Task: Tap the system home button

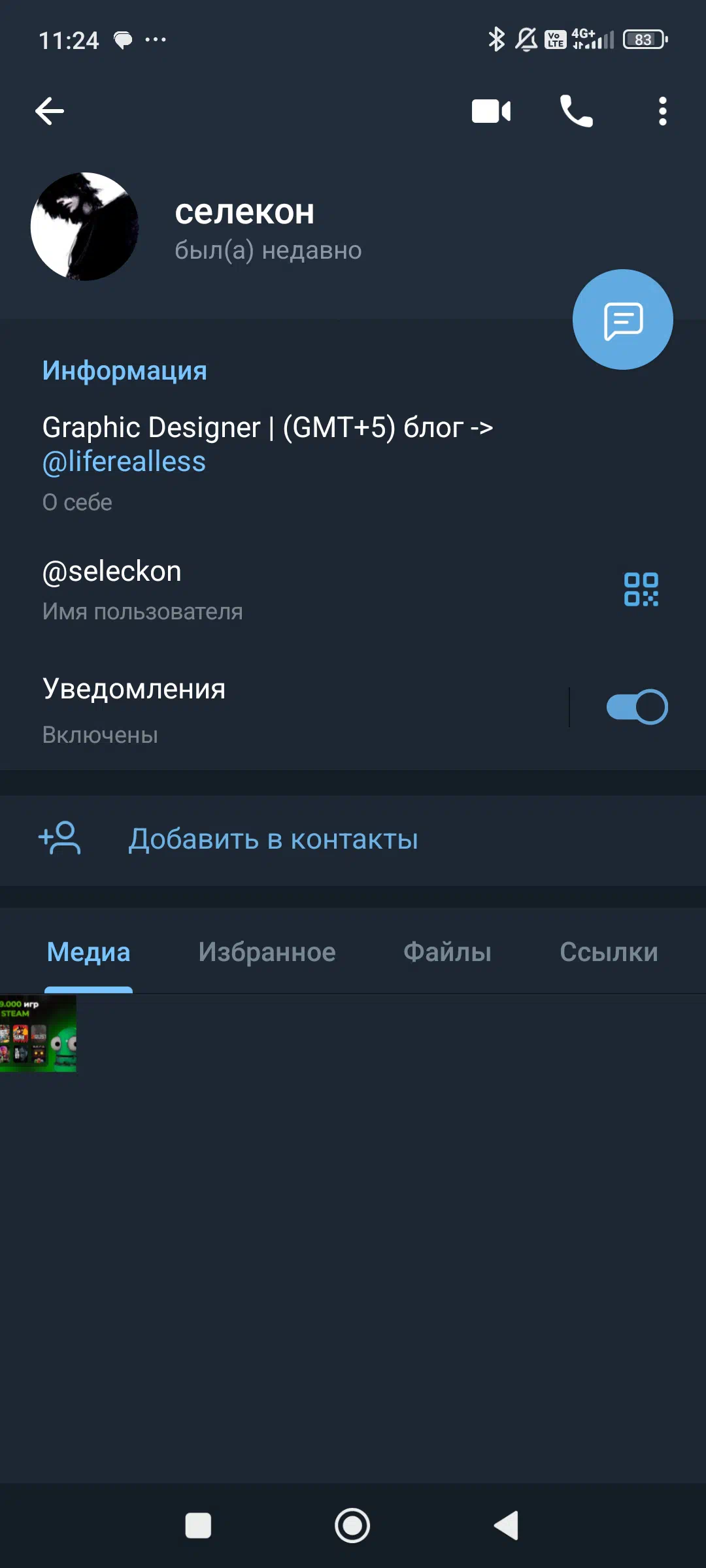Action: coord(352,1526)
